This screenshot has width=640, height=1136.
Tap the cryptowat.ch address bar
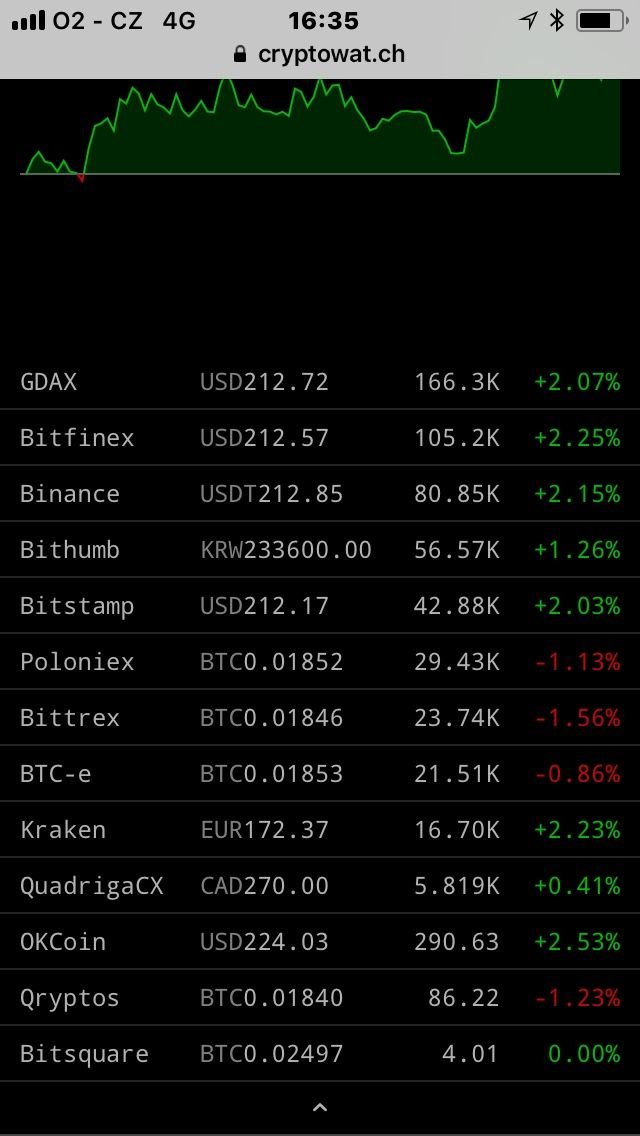click(320, 54)
